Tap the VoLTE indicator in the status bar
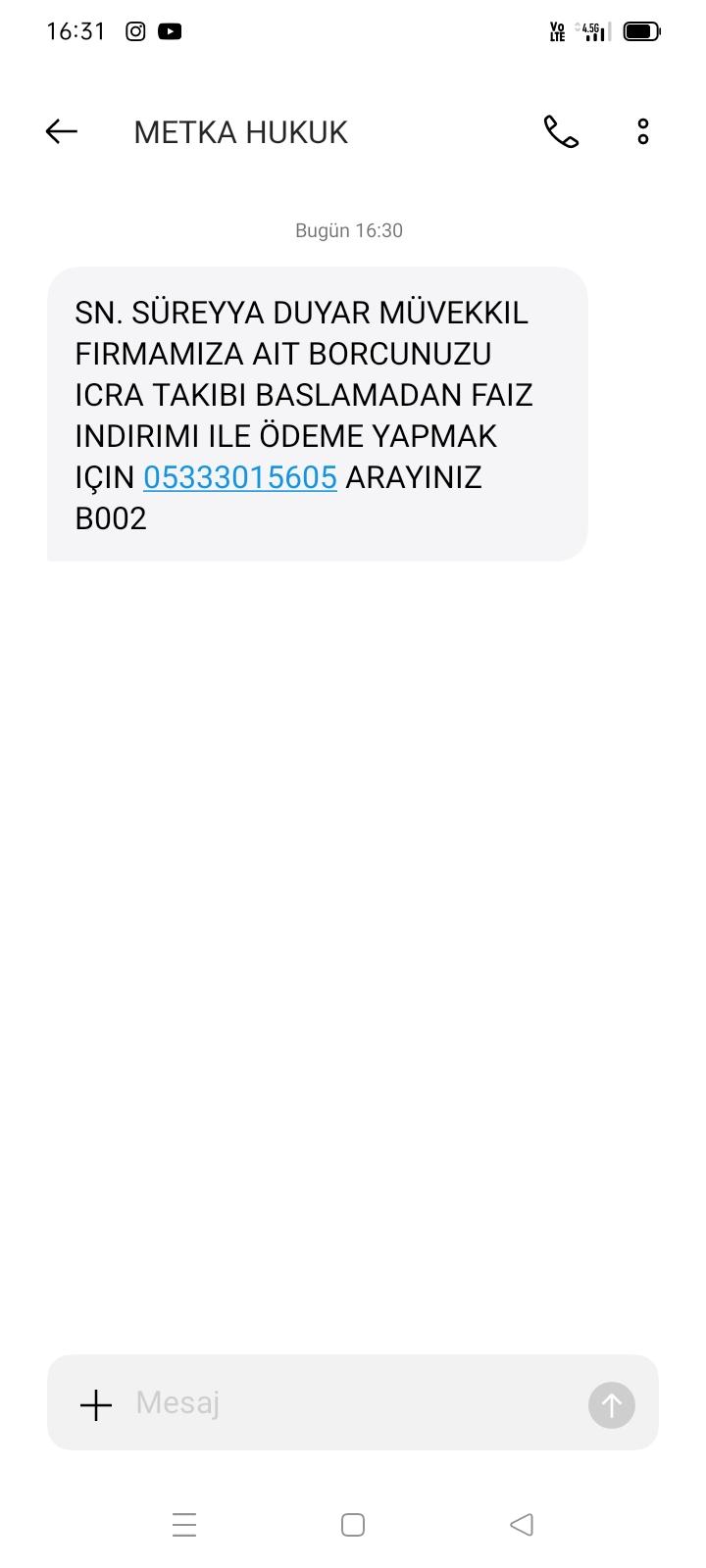Screen dimensions: 706x1568 pyautogui.click(x=557, y=30)
